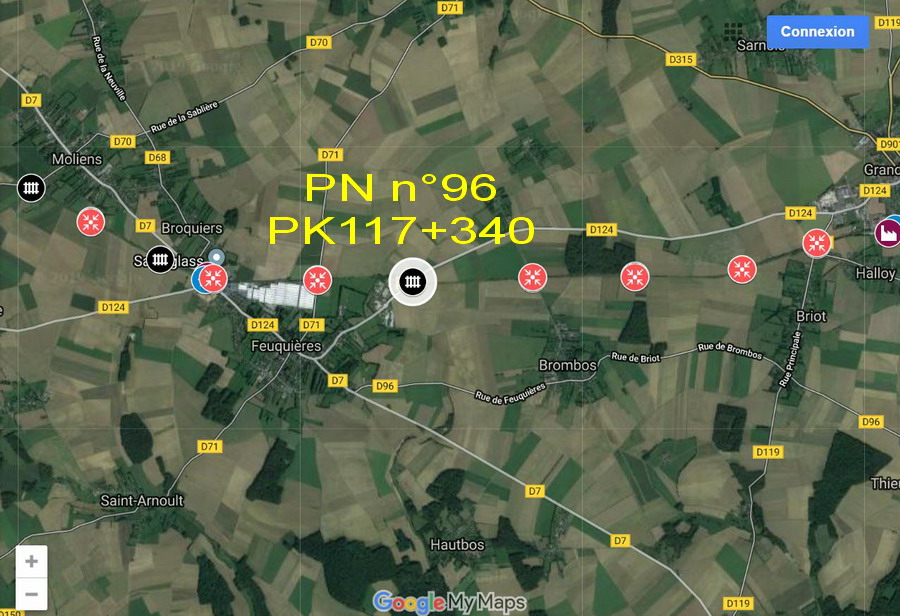This screenshot has width=900, height=616.
Task: Select the red marker beside the D71 label
Action: [318, 280]
